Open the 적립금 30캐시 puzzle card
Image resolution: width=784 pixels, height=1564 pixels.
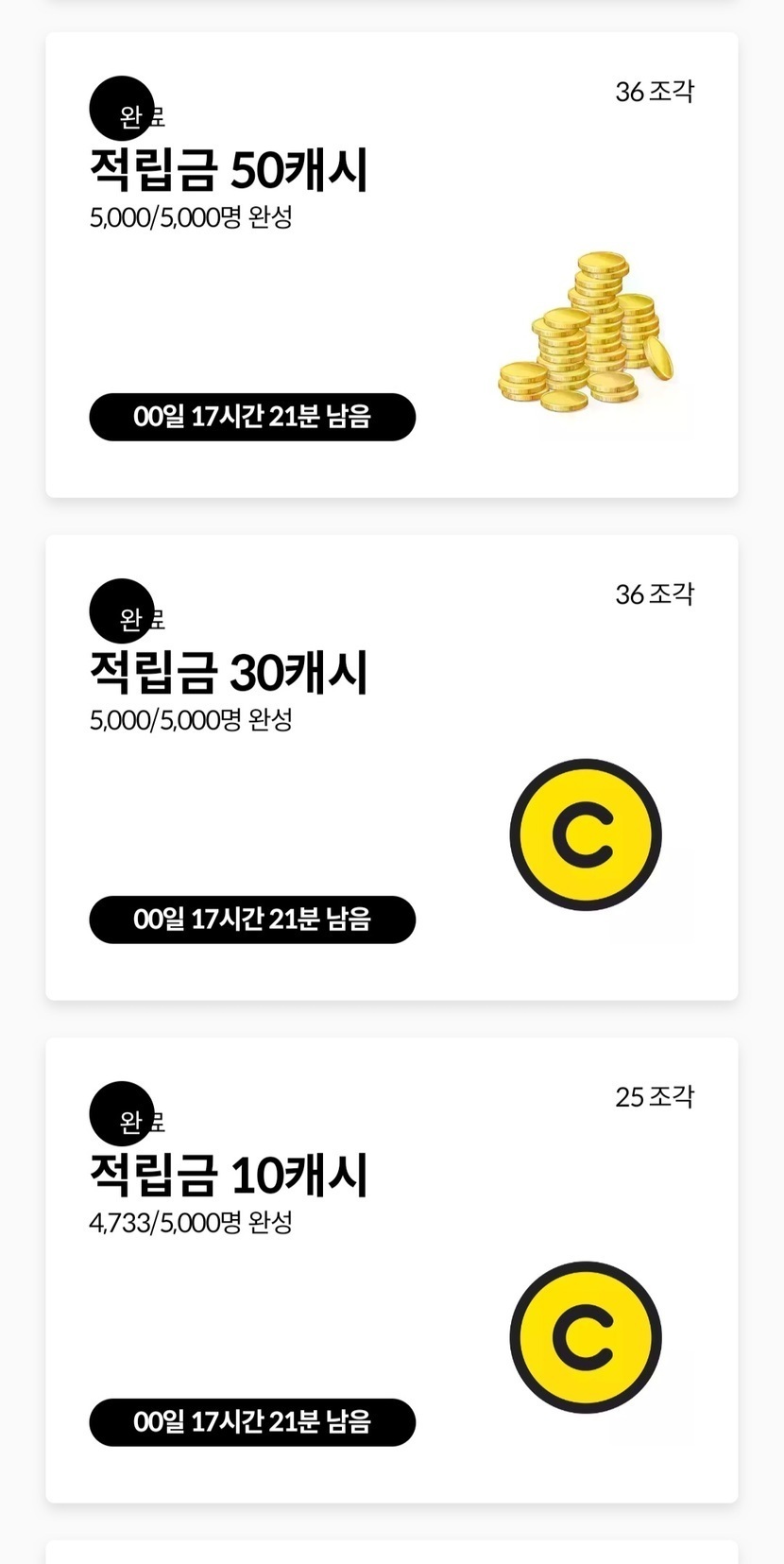tap(391, 767)
